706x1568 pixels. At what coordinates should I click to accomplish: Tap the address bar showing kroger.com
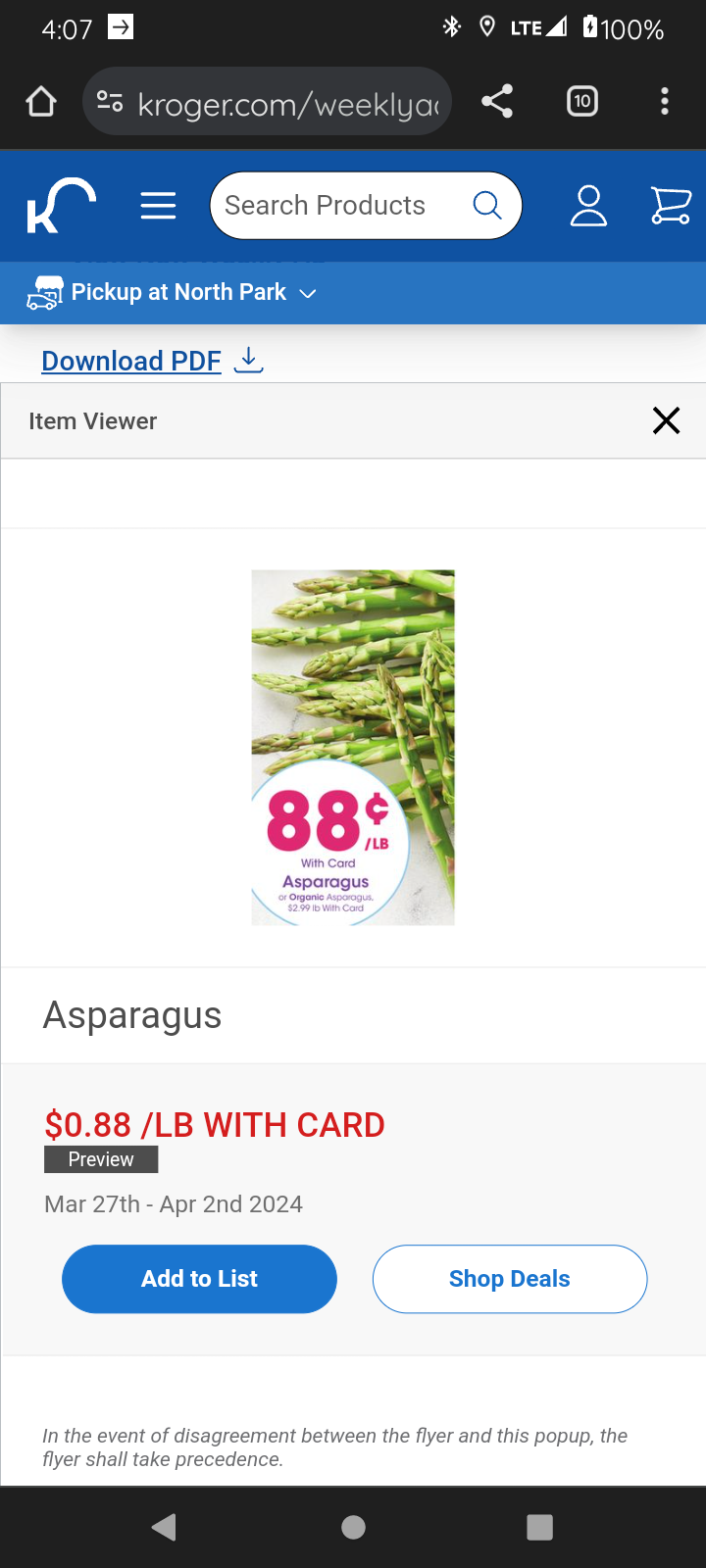pyautogui.click(x=284, y=100)
